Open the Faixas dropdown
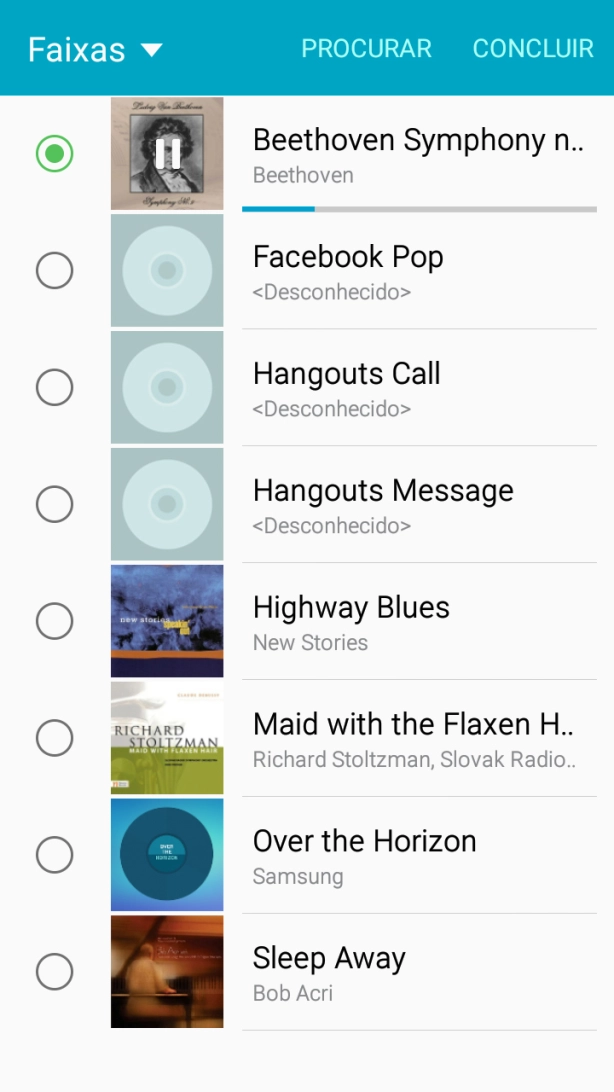The width and height of the screenshot is (614, 1092). tap(95, 49)
